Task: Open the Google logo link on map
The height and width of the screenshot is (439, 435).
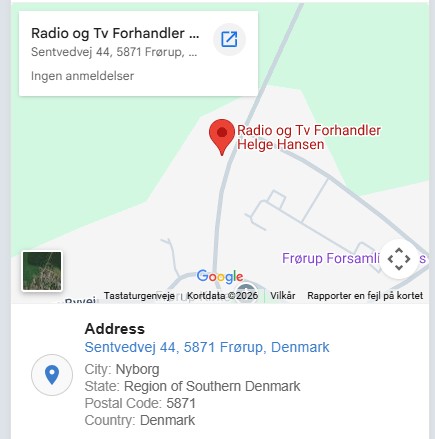Action: pos(220,277)
